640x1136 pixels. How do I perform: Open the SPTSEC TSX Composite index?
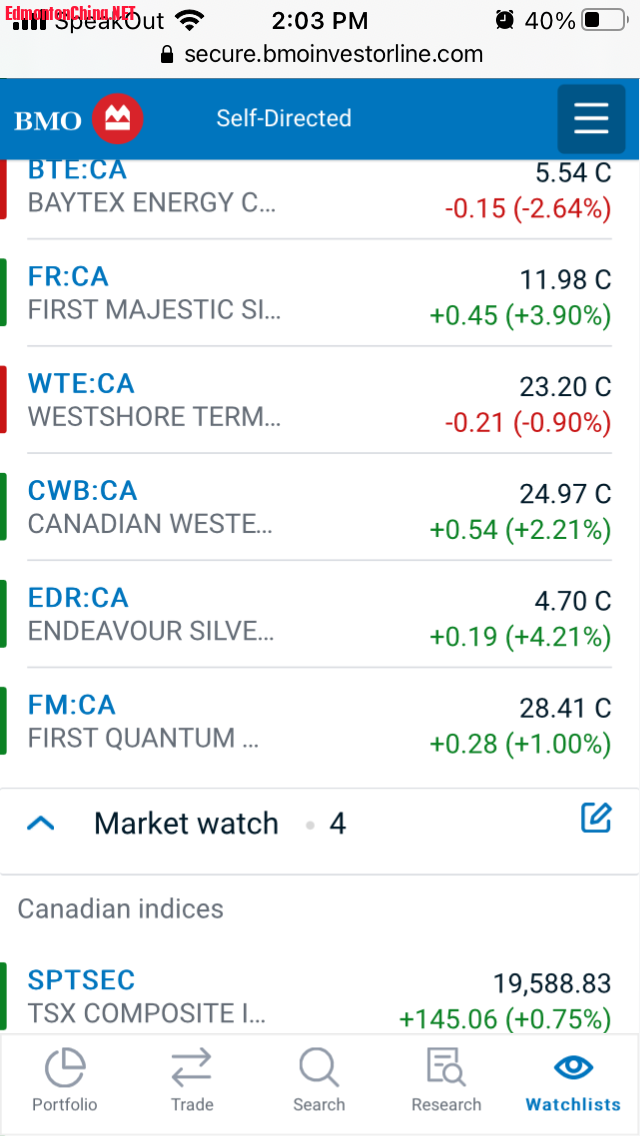coord(320,996)
